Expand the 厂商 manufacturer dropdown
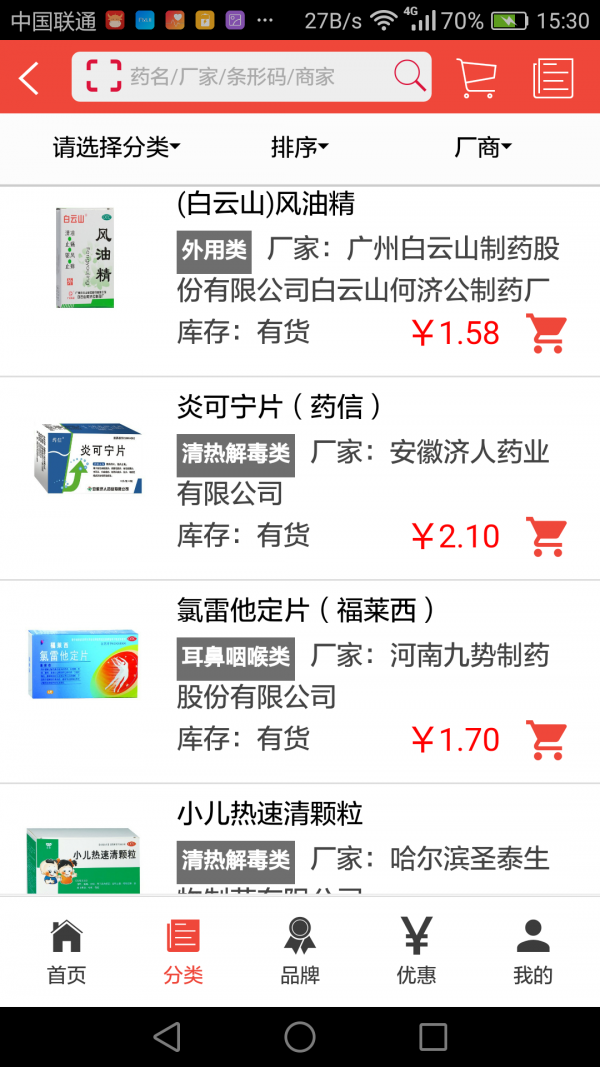 483,148
